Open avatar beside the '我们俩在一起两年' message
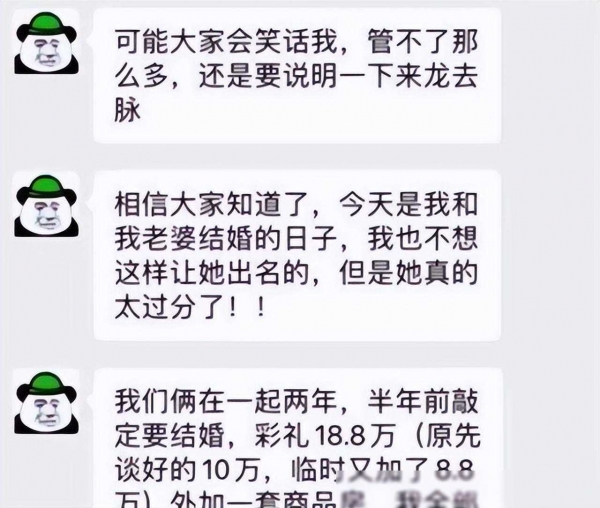Screen dimensions: 600x508 [x=46, y=403]
